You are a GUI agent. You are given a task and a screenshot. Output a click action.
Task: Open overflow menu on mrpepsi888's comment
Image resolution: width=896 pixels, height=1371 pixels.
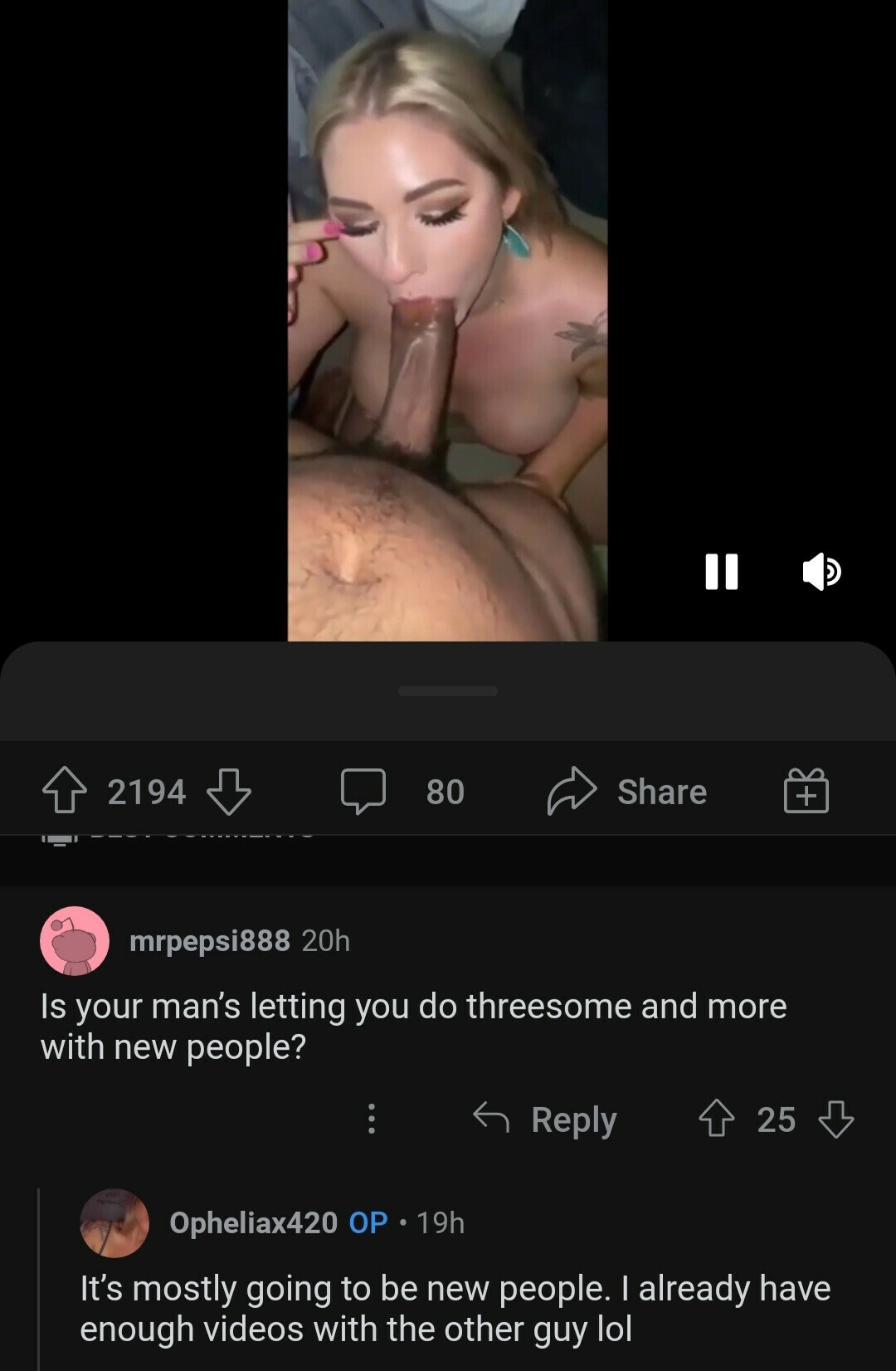point(372,1119)
